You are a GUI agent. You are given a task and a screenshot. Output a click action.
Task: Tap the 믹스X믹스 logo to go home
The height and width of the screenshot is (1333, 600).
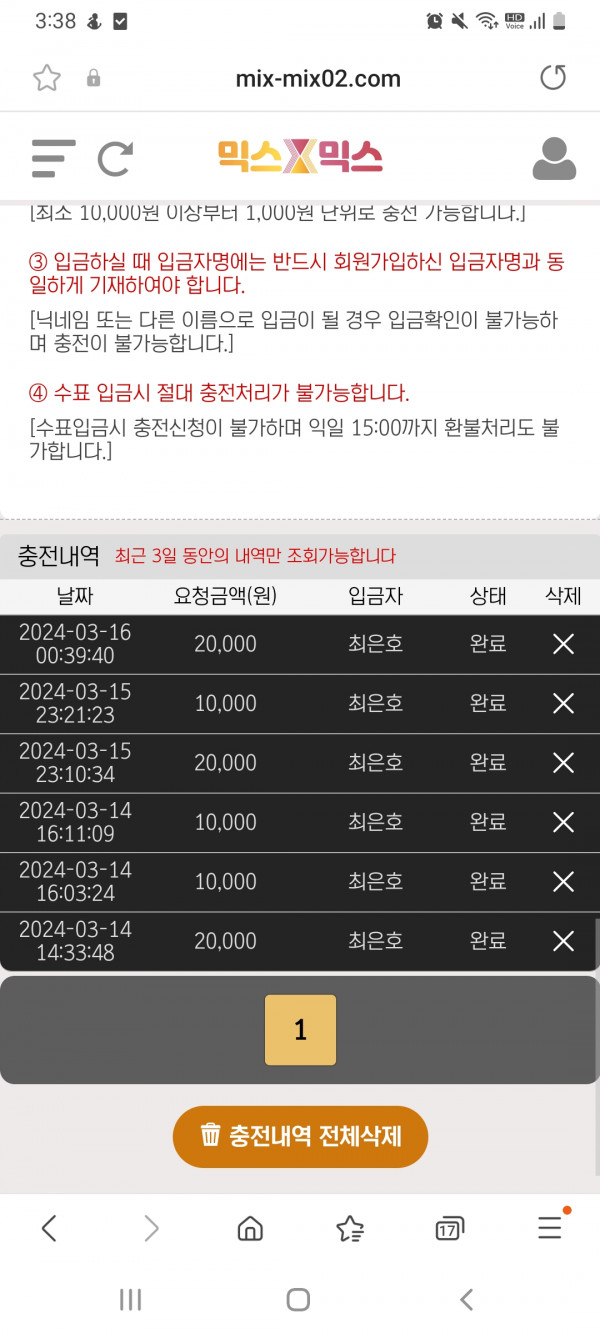300,157
